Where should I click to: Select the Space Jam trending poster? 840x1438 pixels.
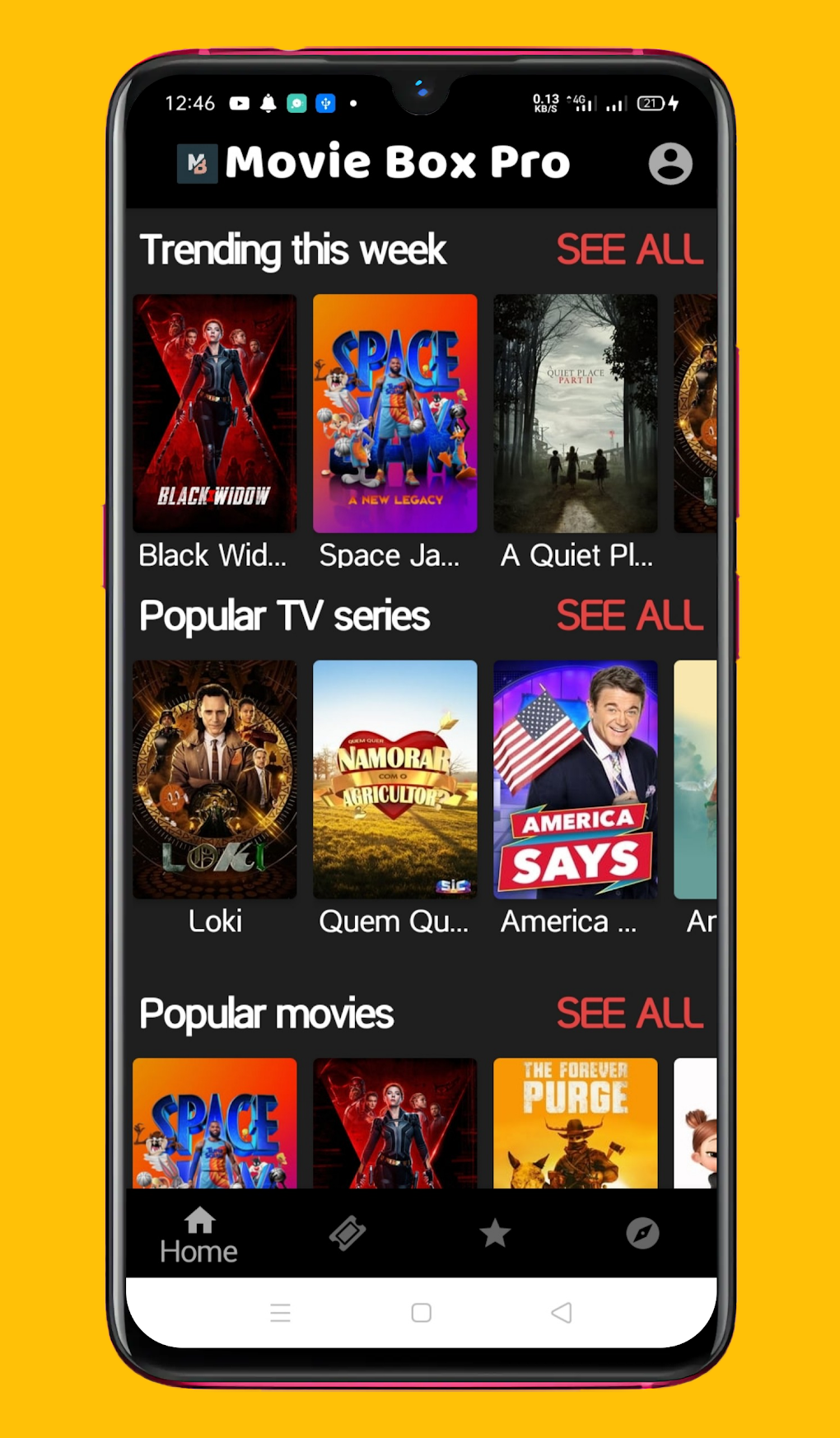click(x=394, y=413)
